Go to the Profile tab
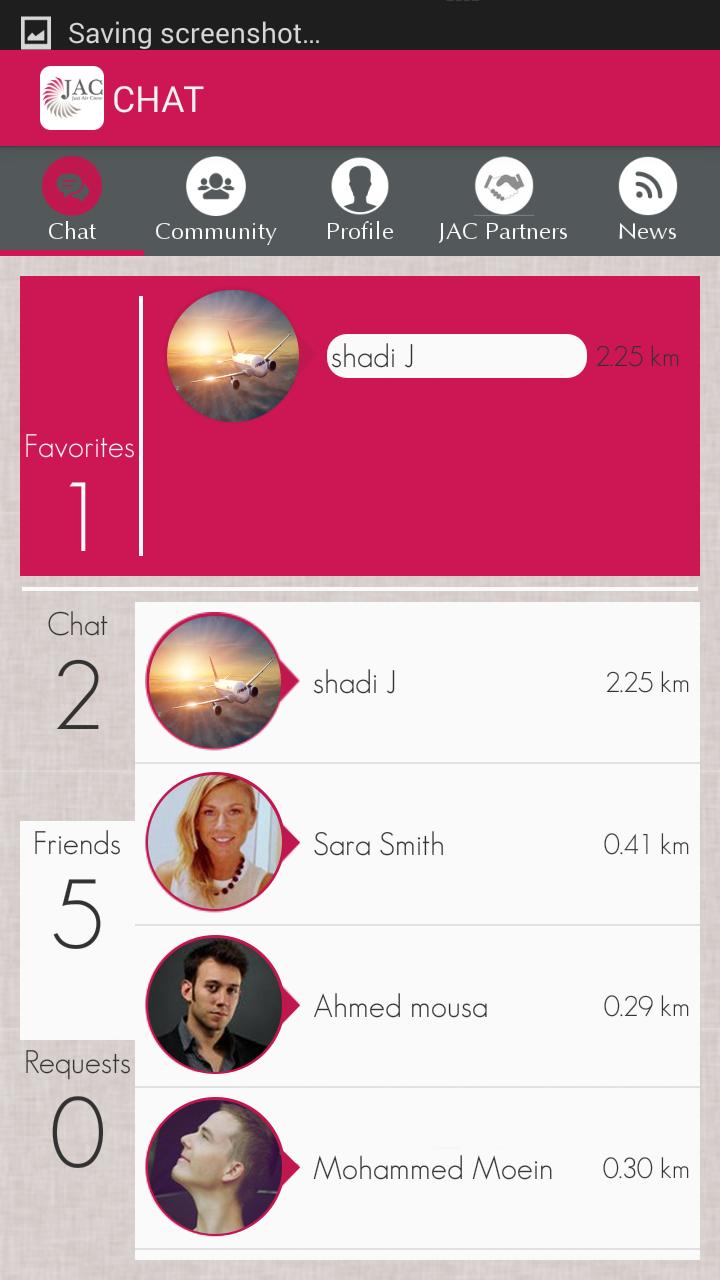The height and width of the screenshot is (1280, 720). click(359, 201)
